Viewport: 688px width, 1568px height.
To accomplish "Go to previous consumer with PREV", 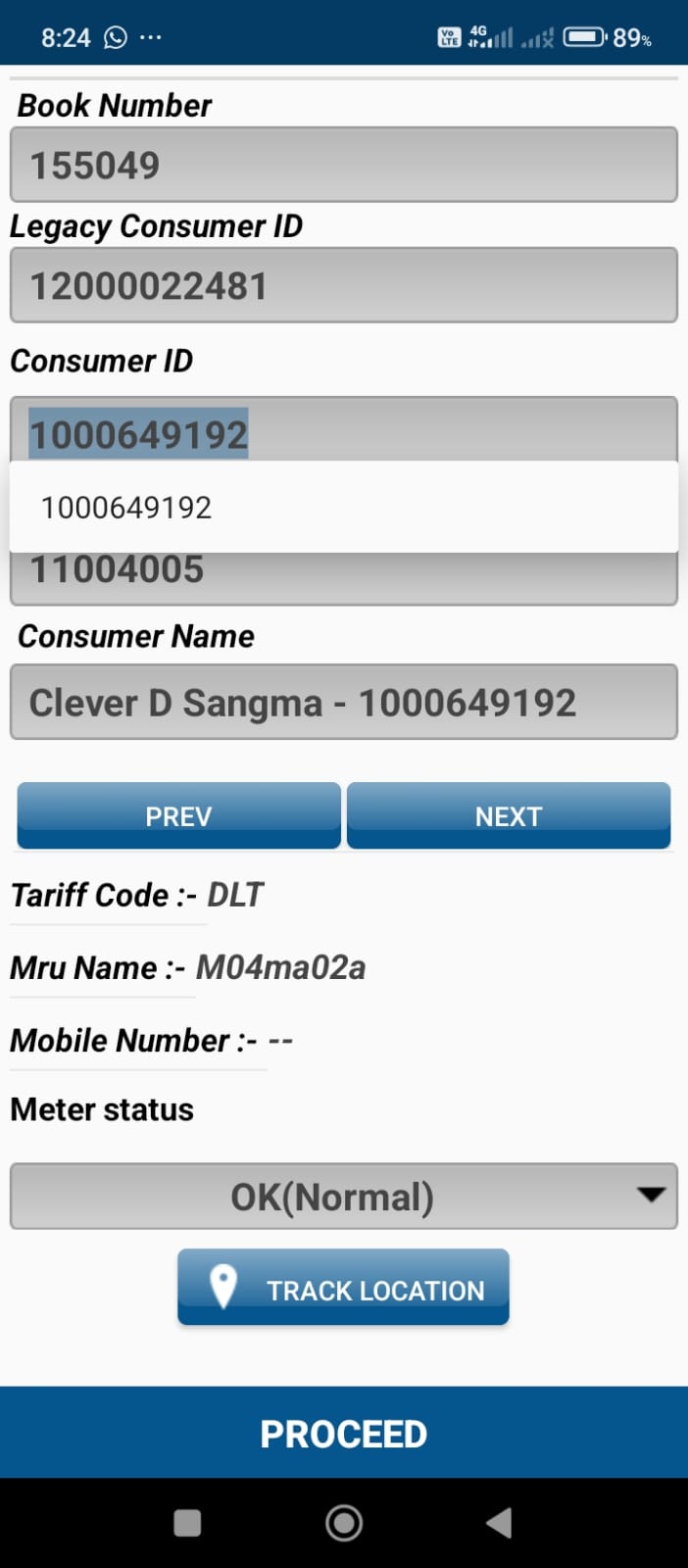I will click(x=178, y=815).
